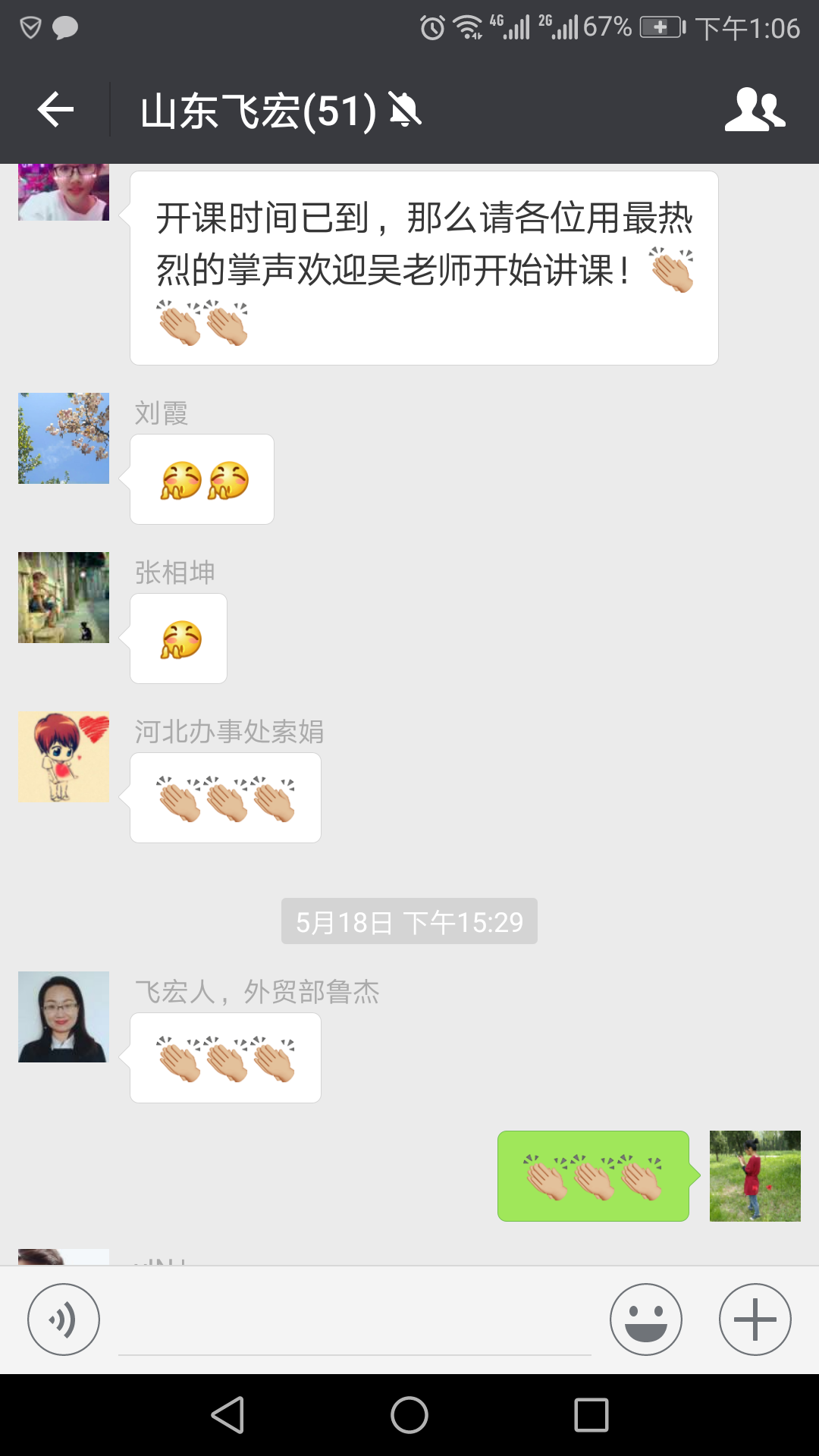Open my own avatar next to green message
This screenshot has height=1456, width=819.
tap(755, 1176)
